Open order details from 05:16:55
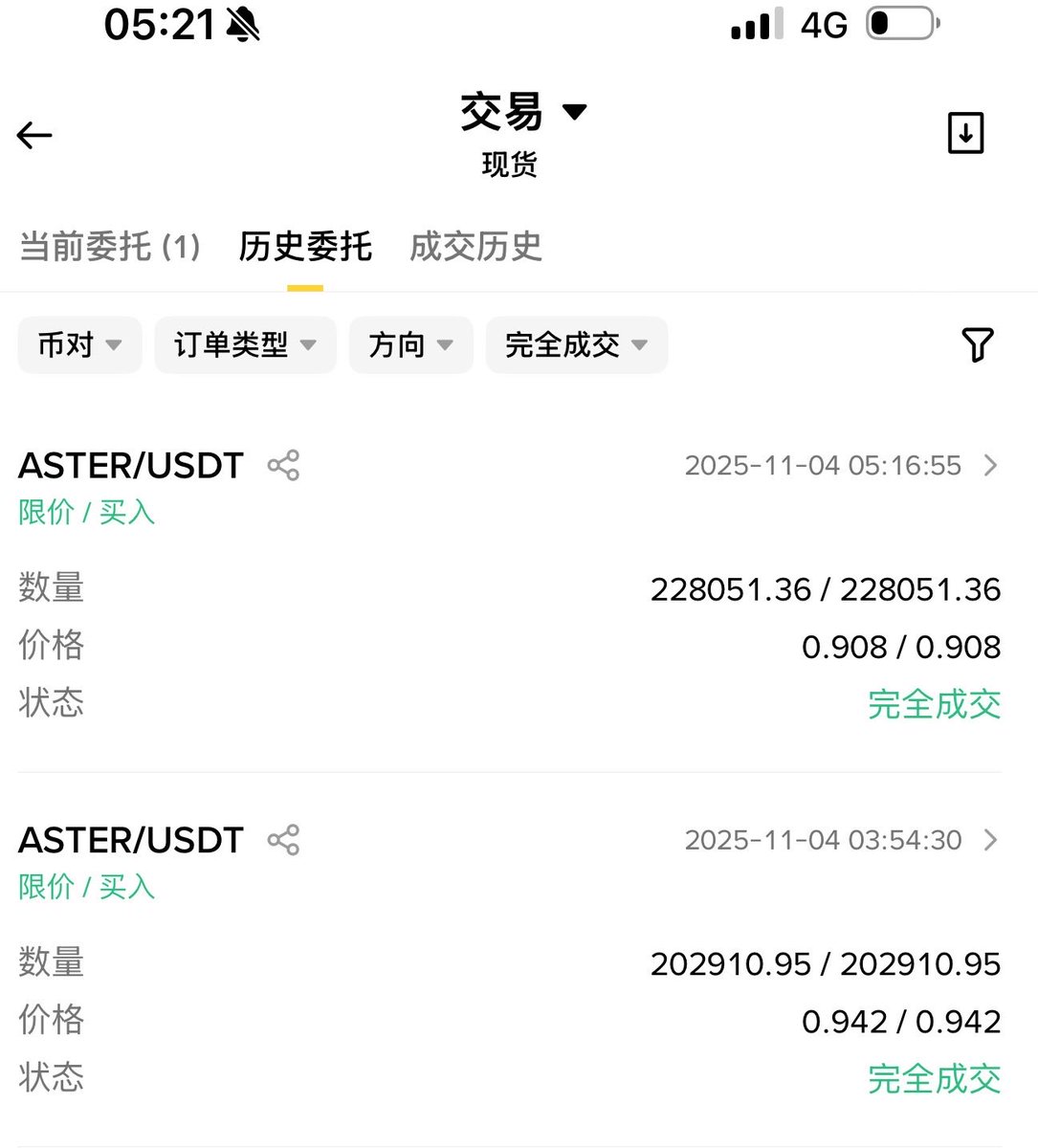 coord(990,465)
